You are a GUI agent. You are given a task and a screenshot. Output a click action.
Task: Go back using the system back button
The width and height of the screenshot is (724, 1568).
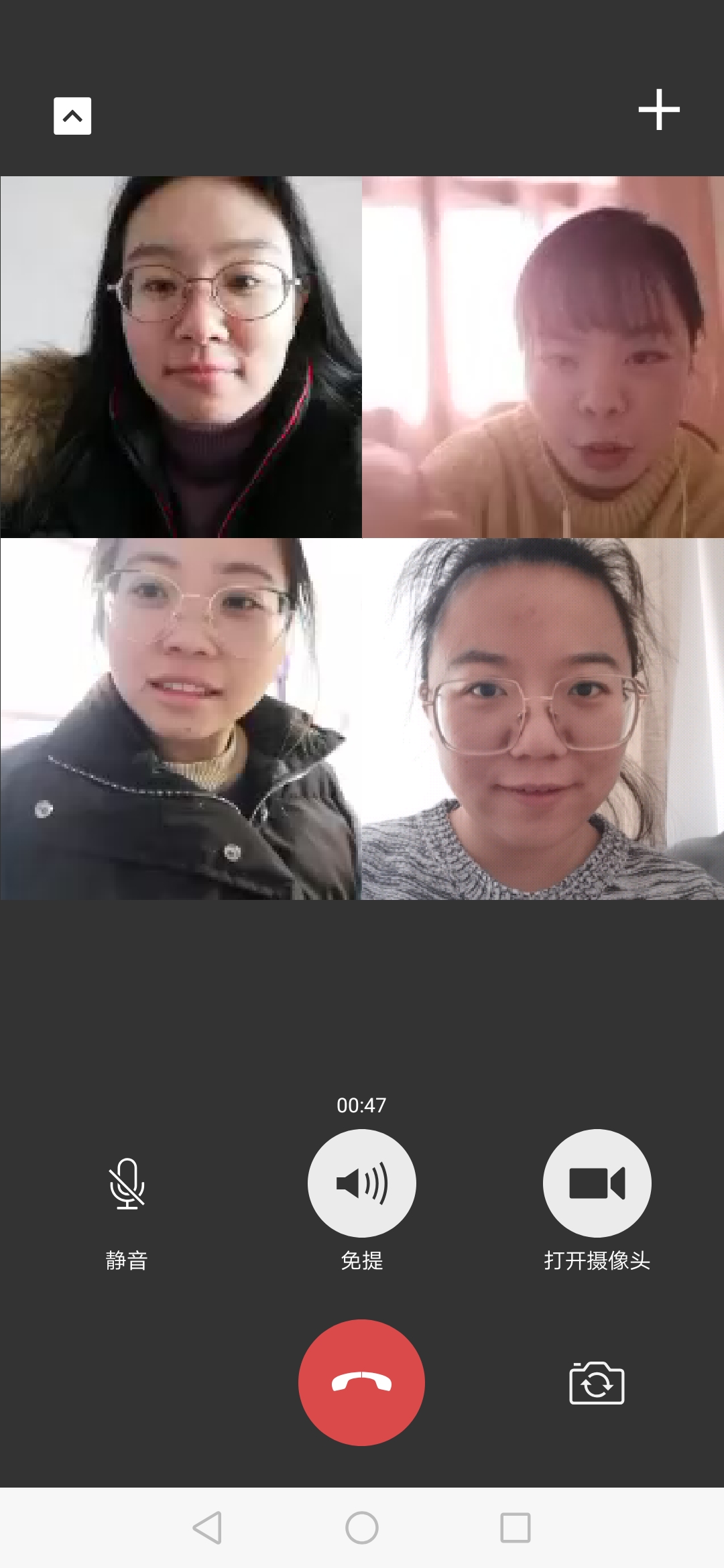click(x=207, y=1528)
